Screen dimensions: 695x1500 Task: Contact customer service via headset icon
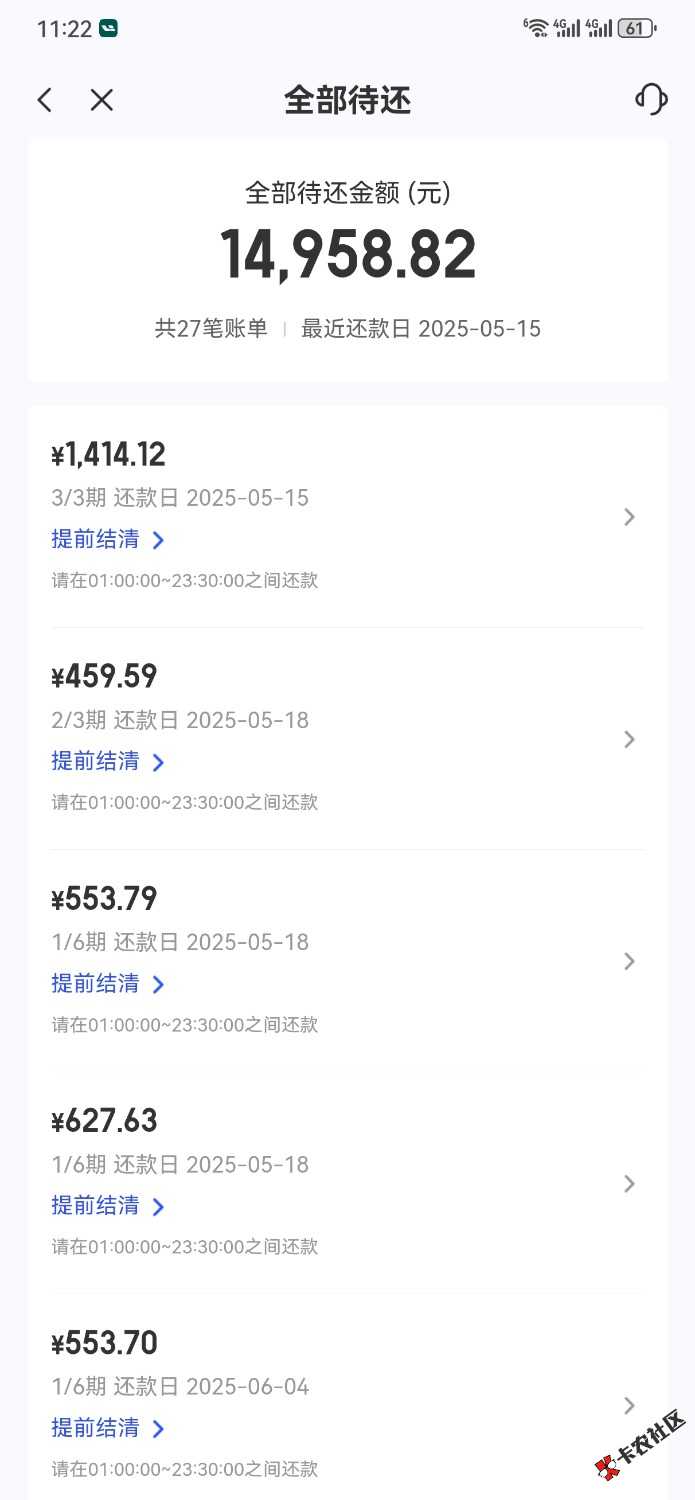coord(651,99)
